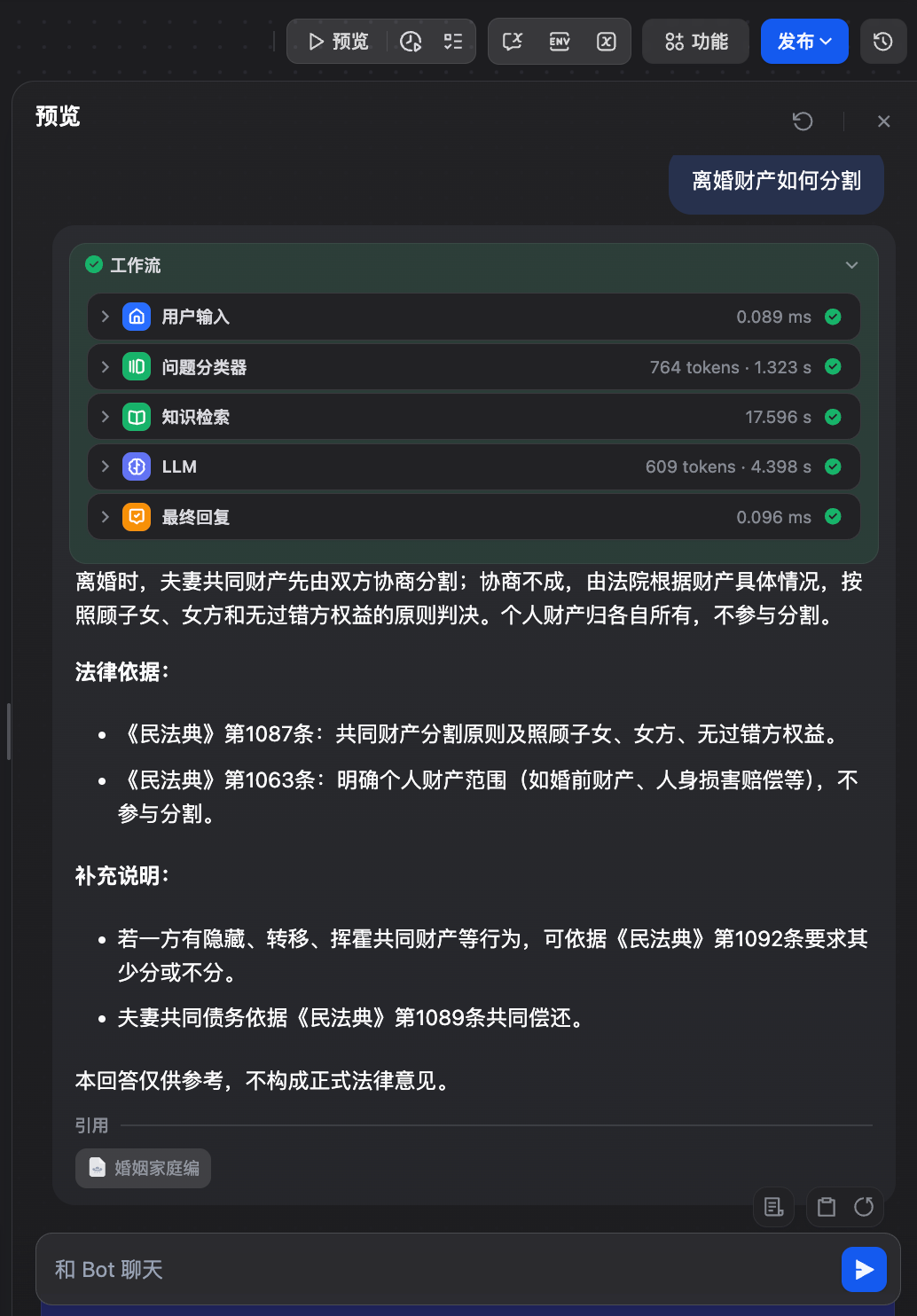Image resolution: width=917 pixels, height=1316 pixels.
Task: Copy the answer to clipboard
Action: 827,1207
